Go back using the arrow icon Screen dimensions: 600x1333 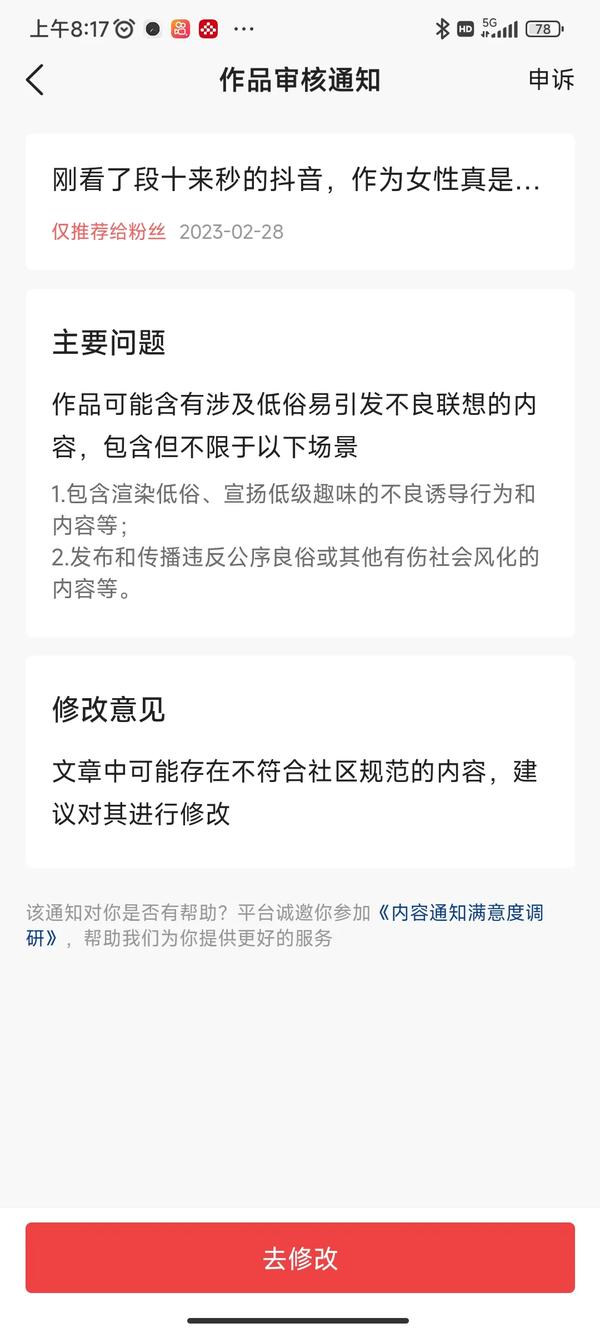pyautogui.click(x=35, y=80)
